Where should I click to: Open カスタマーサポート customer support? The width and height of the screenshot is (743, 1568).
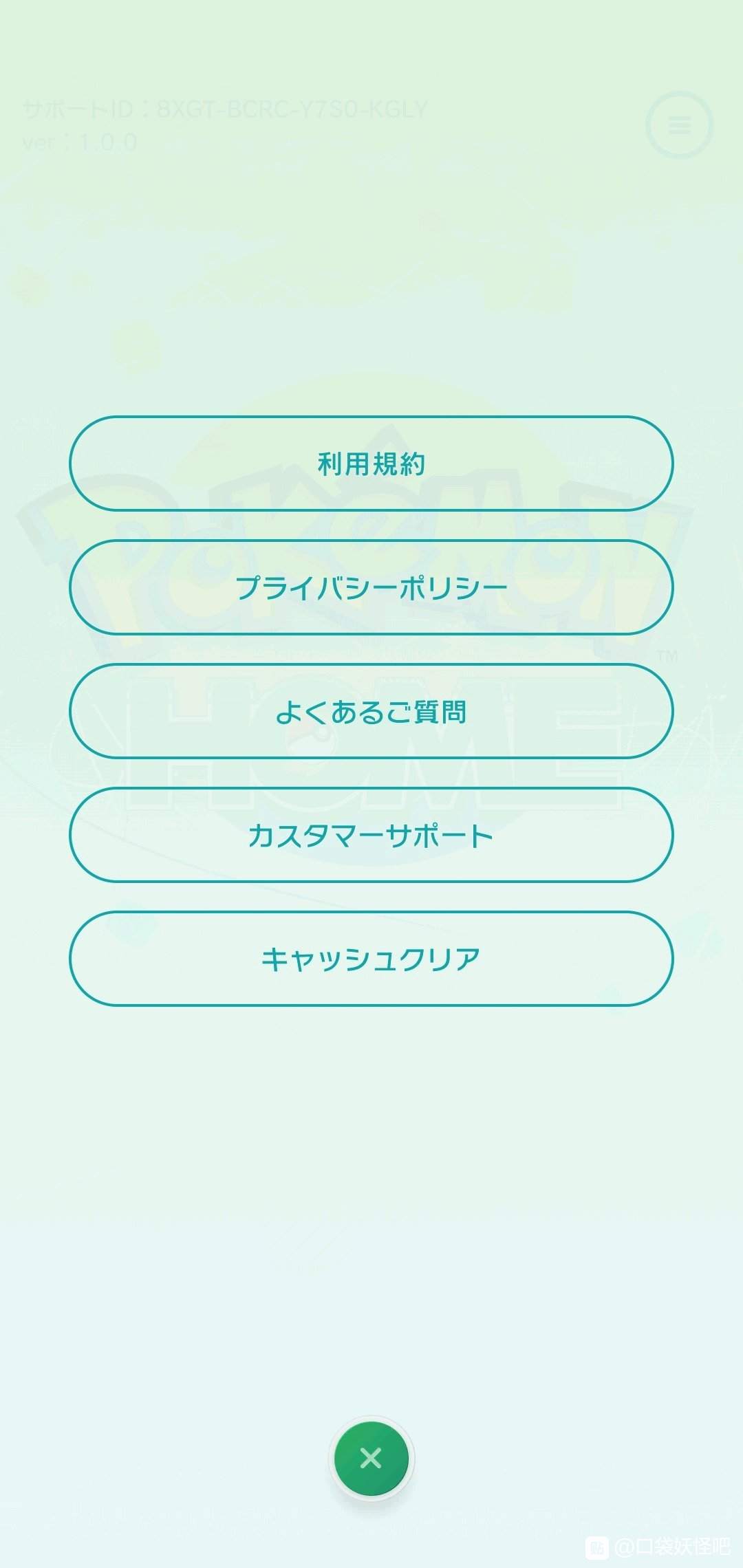coord(371,835)
